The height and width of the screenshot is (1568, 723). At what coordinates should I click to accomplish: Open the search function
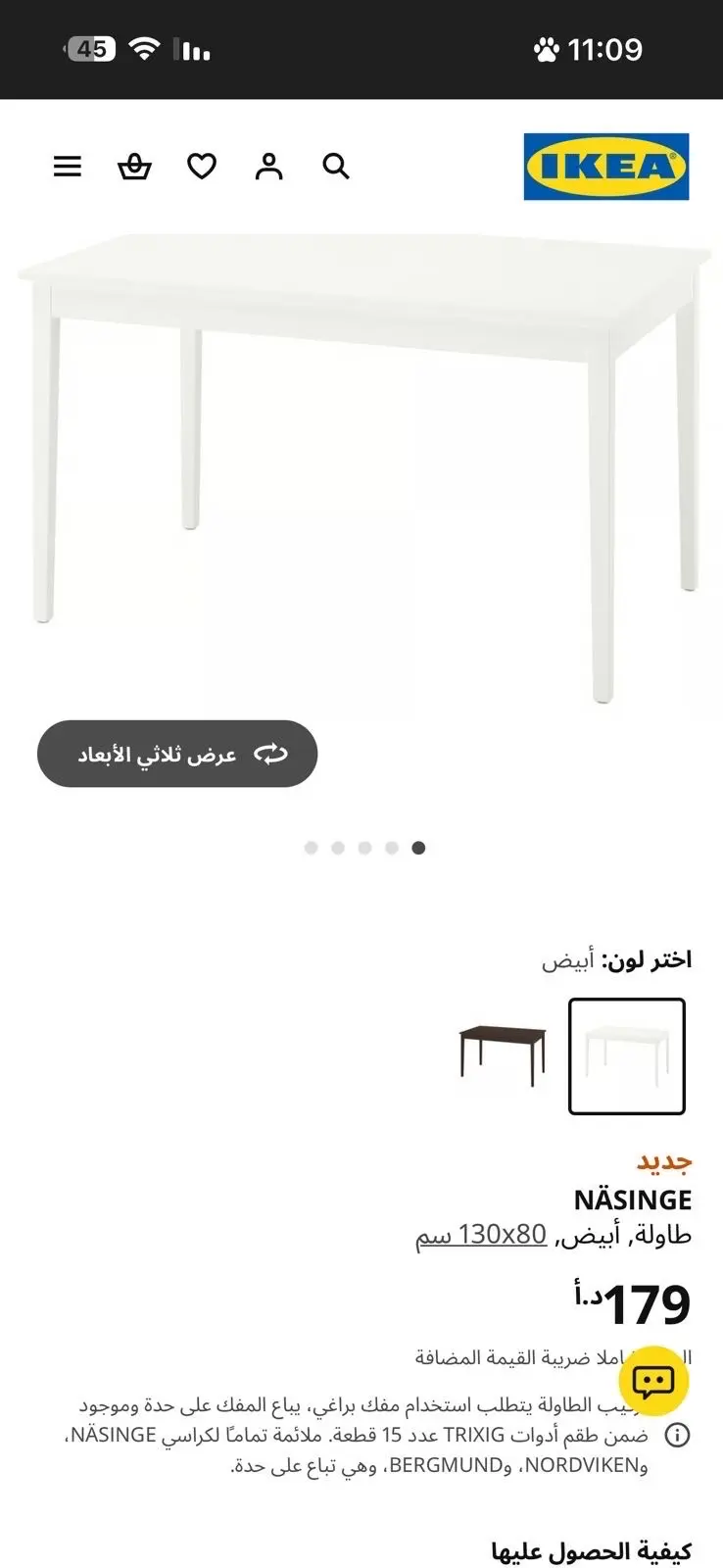tap(336, 167)
